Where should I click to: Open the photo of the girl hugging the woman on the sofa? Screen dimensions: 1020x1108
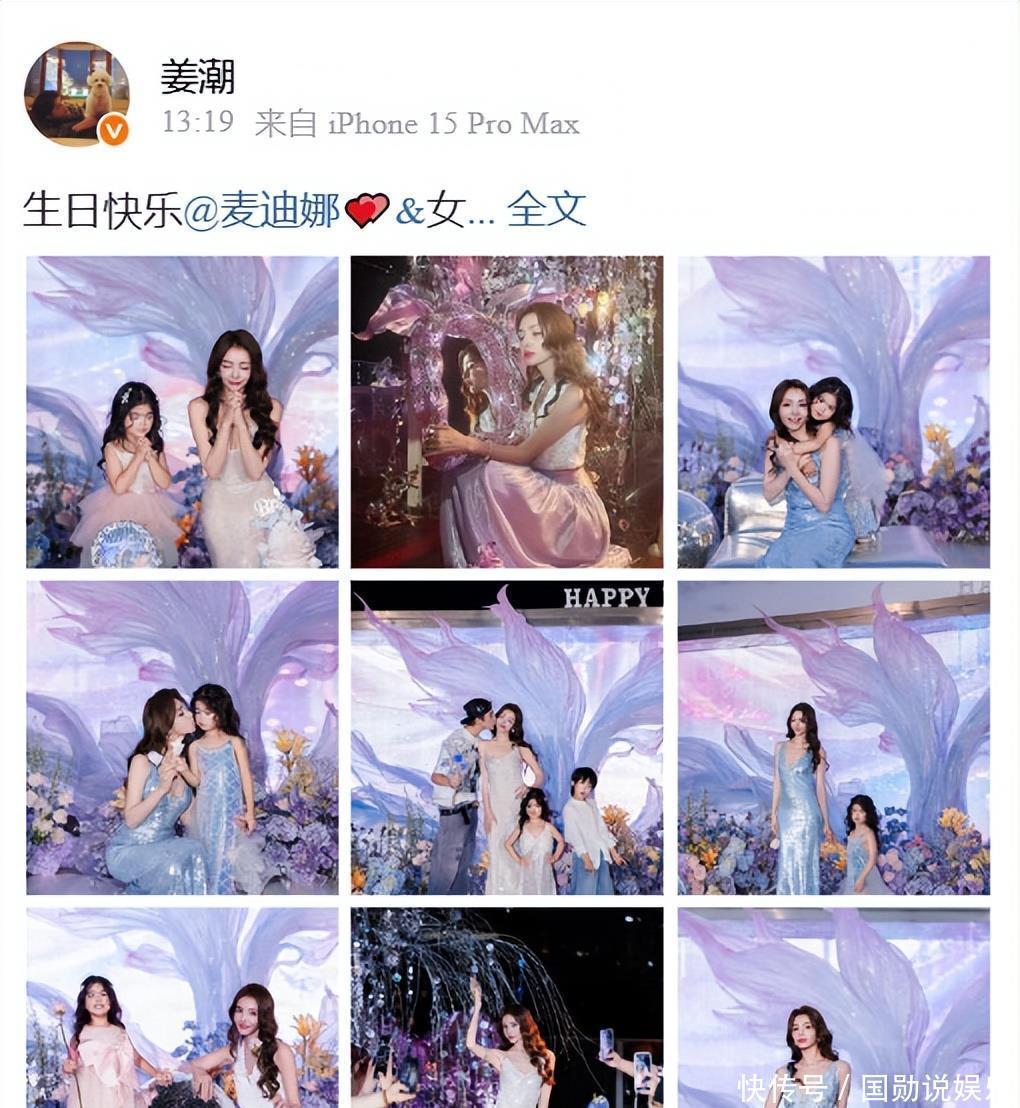point(833,412)
